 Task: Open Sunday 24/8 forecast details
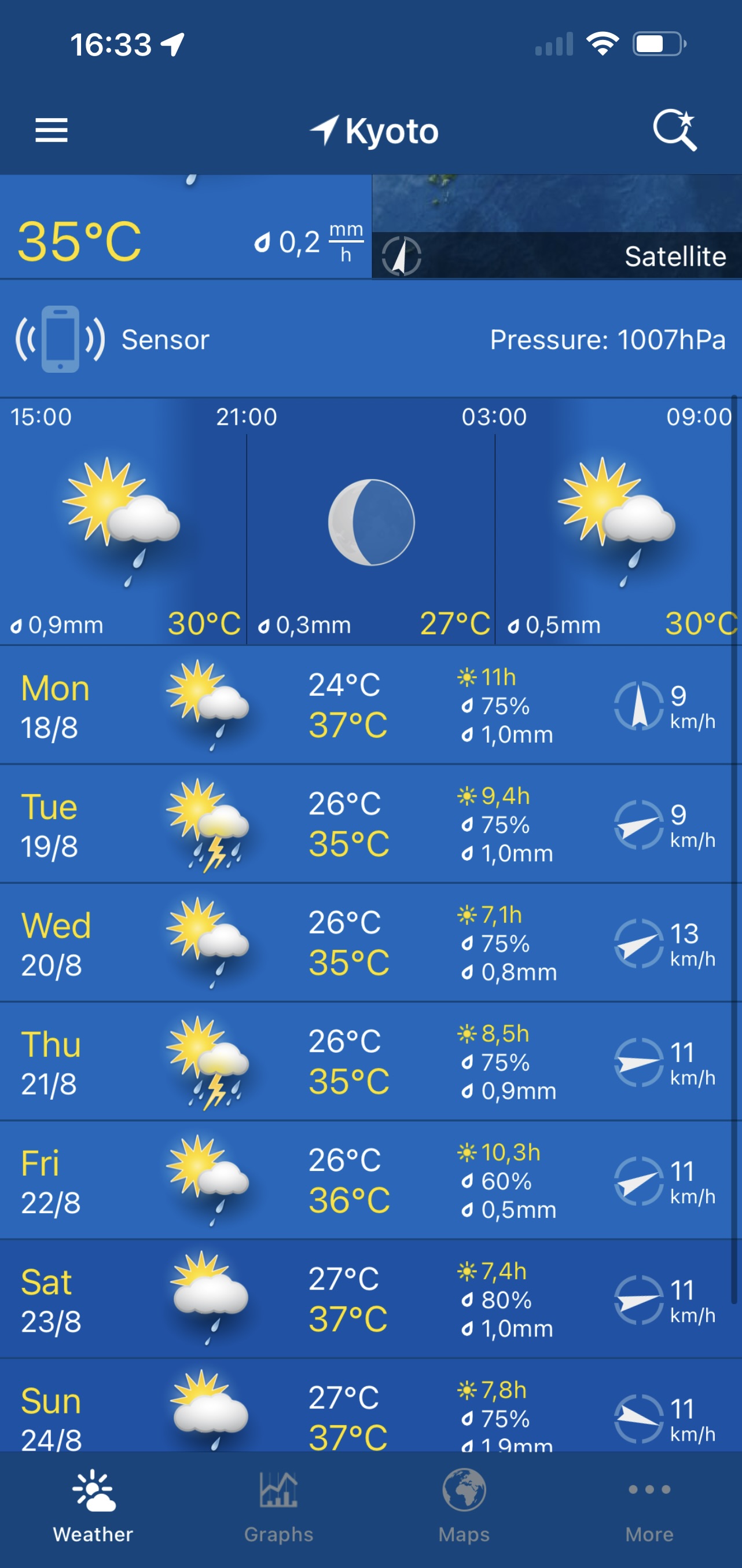point(370,1405)
